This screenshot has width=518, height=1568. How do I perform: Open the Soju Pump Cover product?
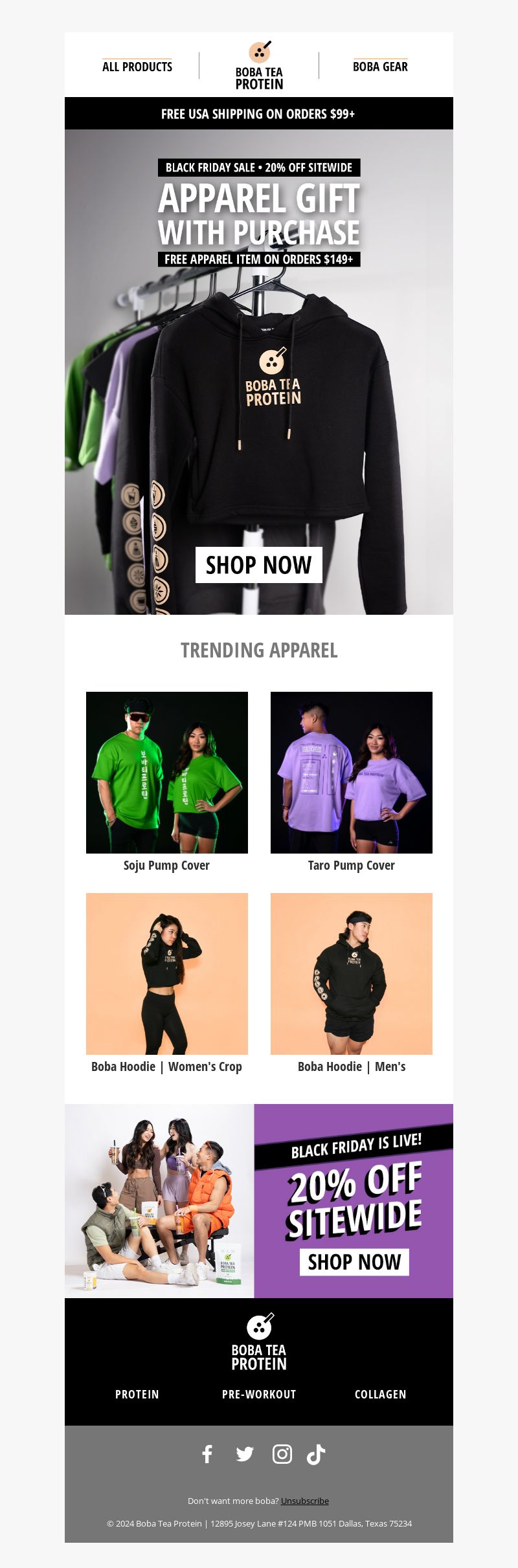pyautogui.click(x=166, y=772)
